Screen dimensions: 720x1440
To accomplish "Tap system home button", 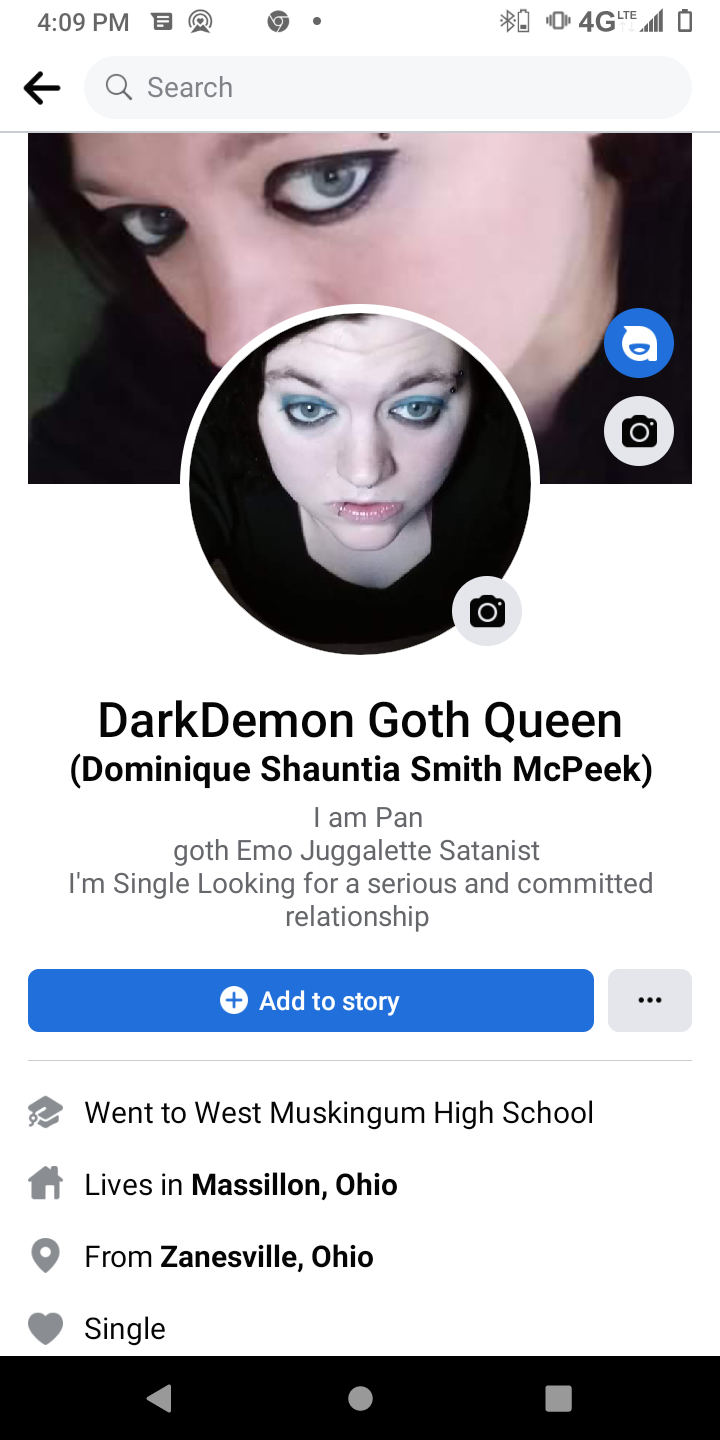I will [x=360, y=1398].
